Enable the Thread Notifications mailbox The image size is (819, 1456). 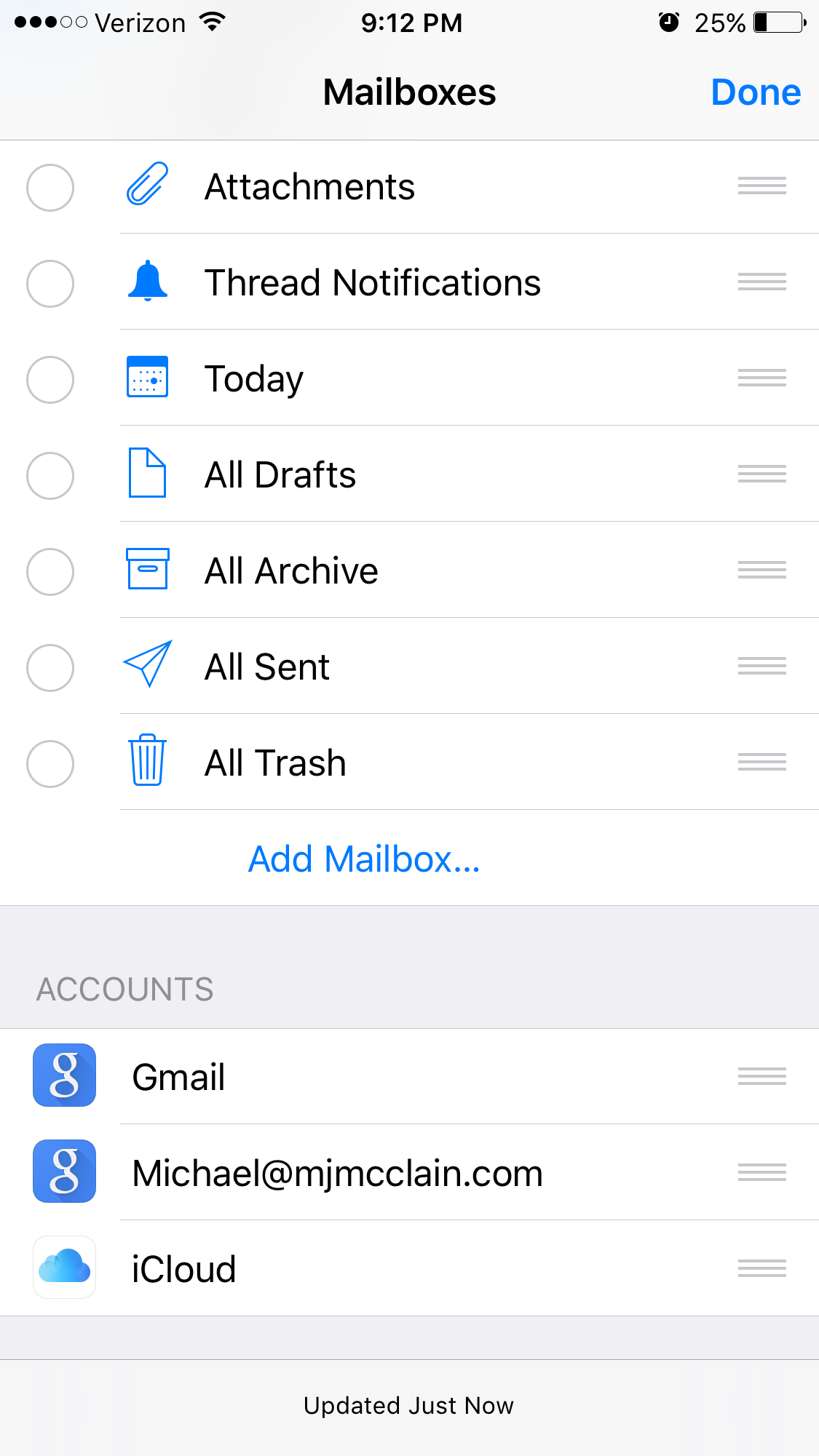(x=50, y=283)
